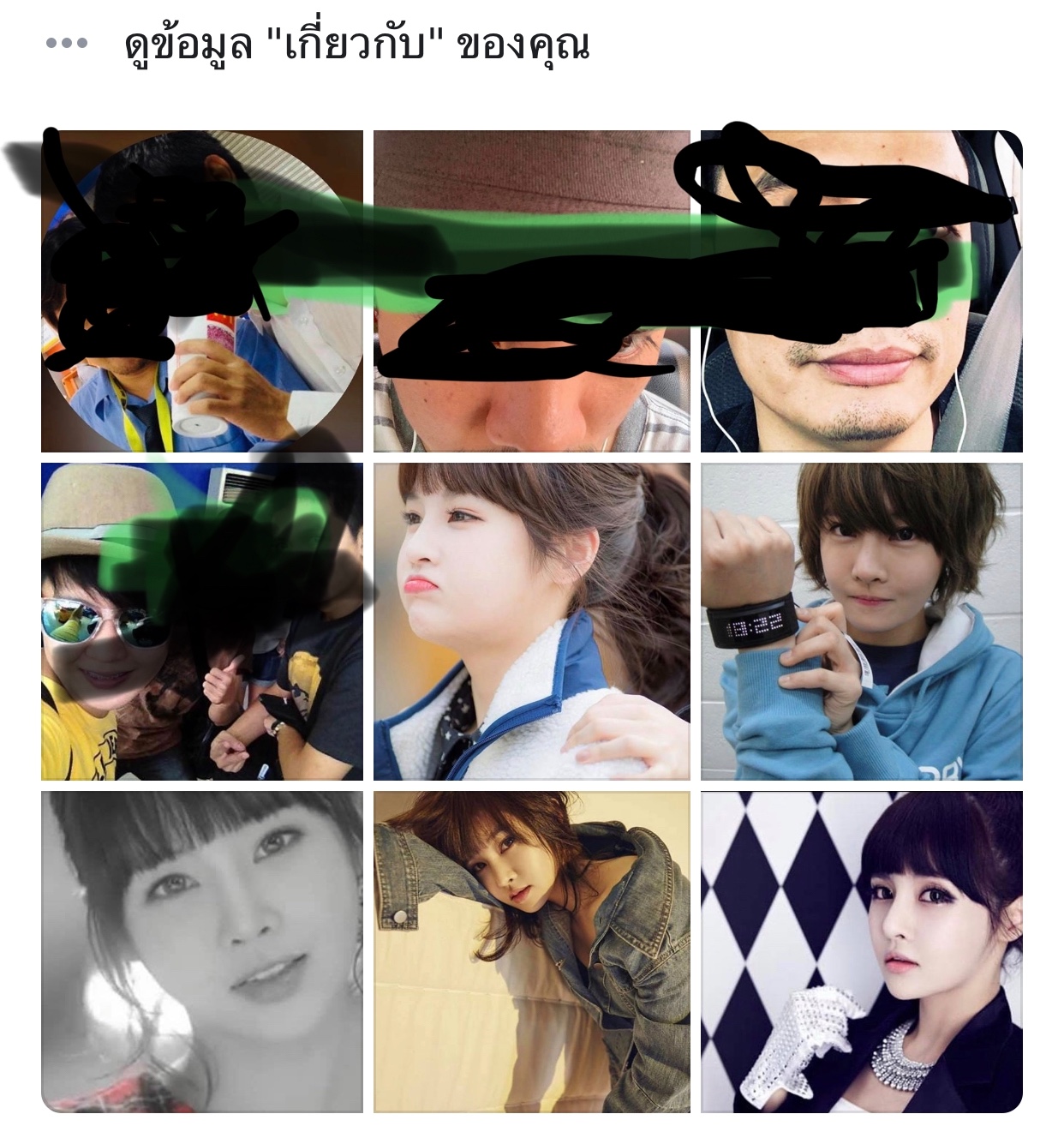View the close-up photo with the brown hat
This screenshot has width=1064, height=1132.
(531, 291)
